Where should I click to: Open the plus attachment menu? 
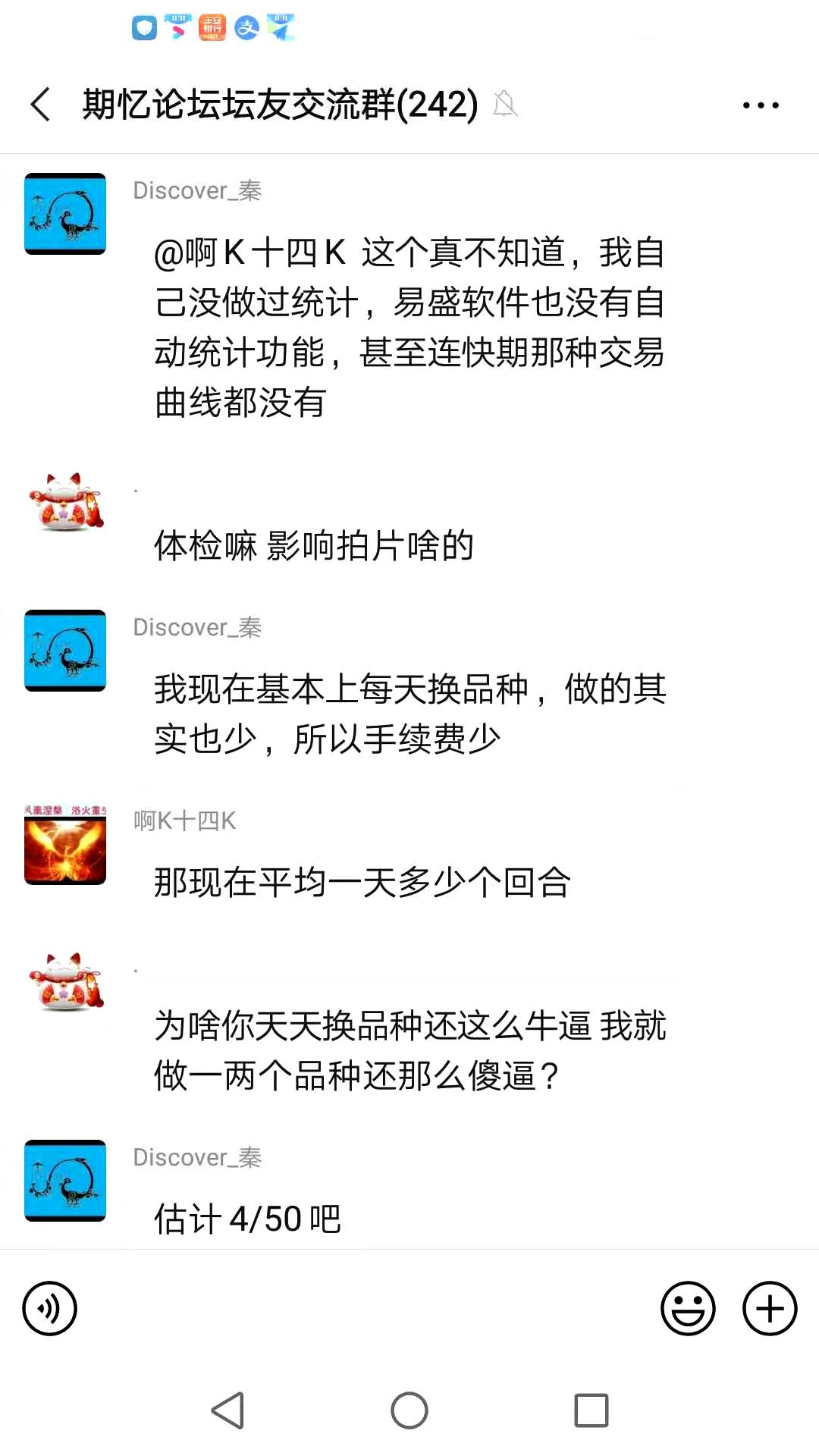pos(769,1308)
